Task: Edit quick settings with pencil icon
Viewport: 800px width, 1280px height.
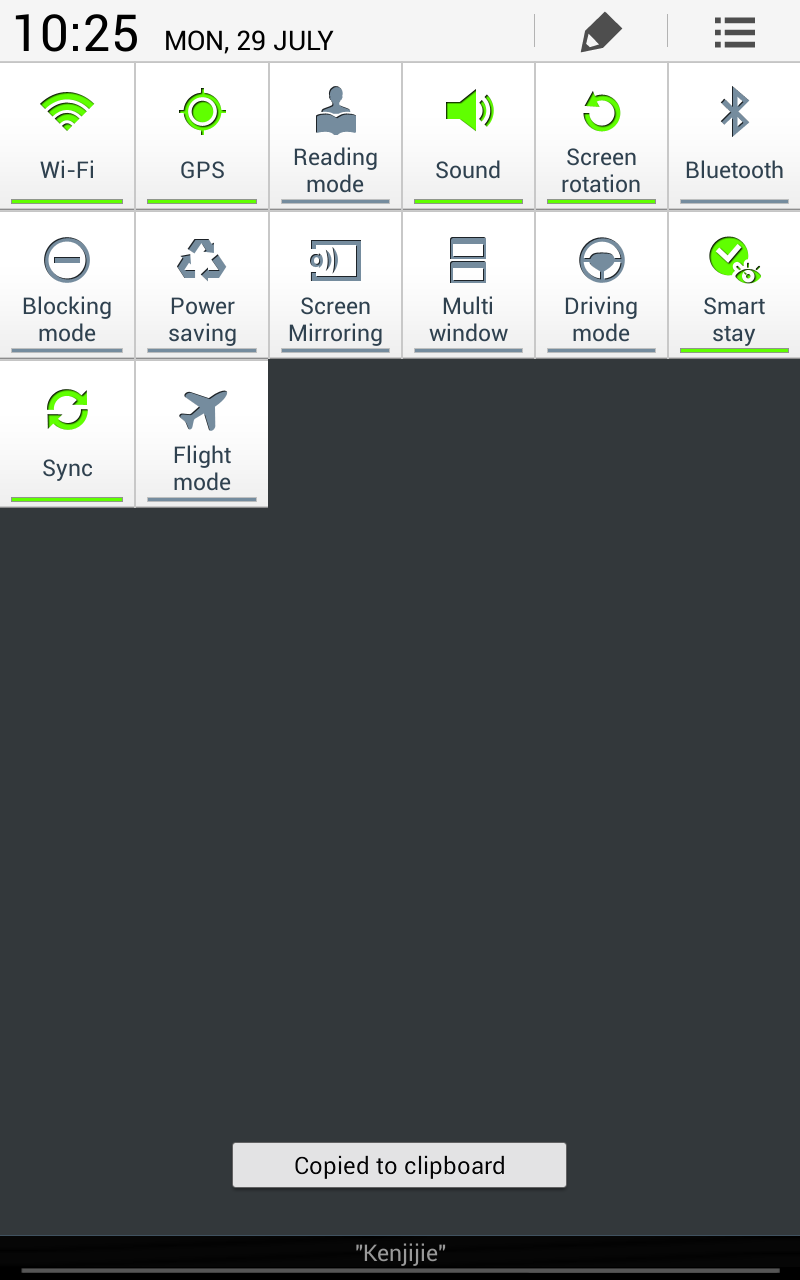Action: pos(601,32)
